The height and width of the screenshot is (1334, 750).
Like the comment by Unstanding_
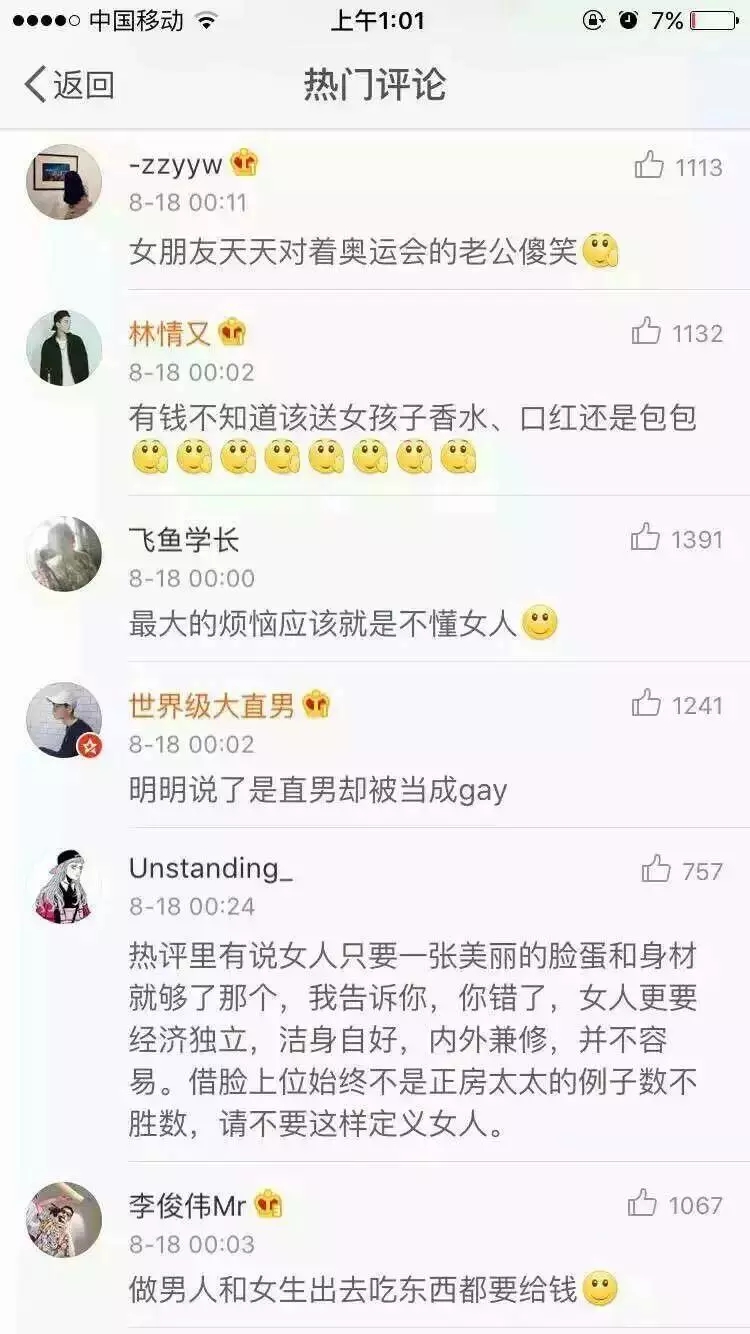(656, 869)
